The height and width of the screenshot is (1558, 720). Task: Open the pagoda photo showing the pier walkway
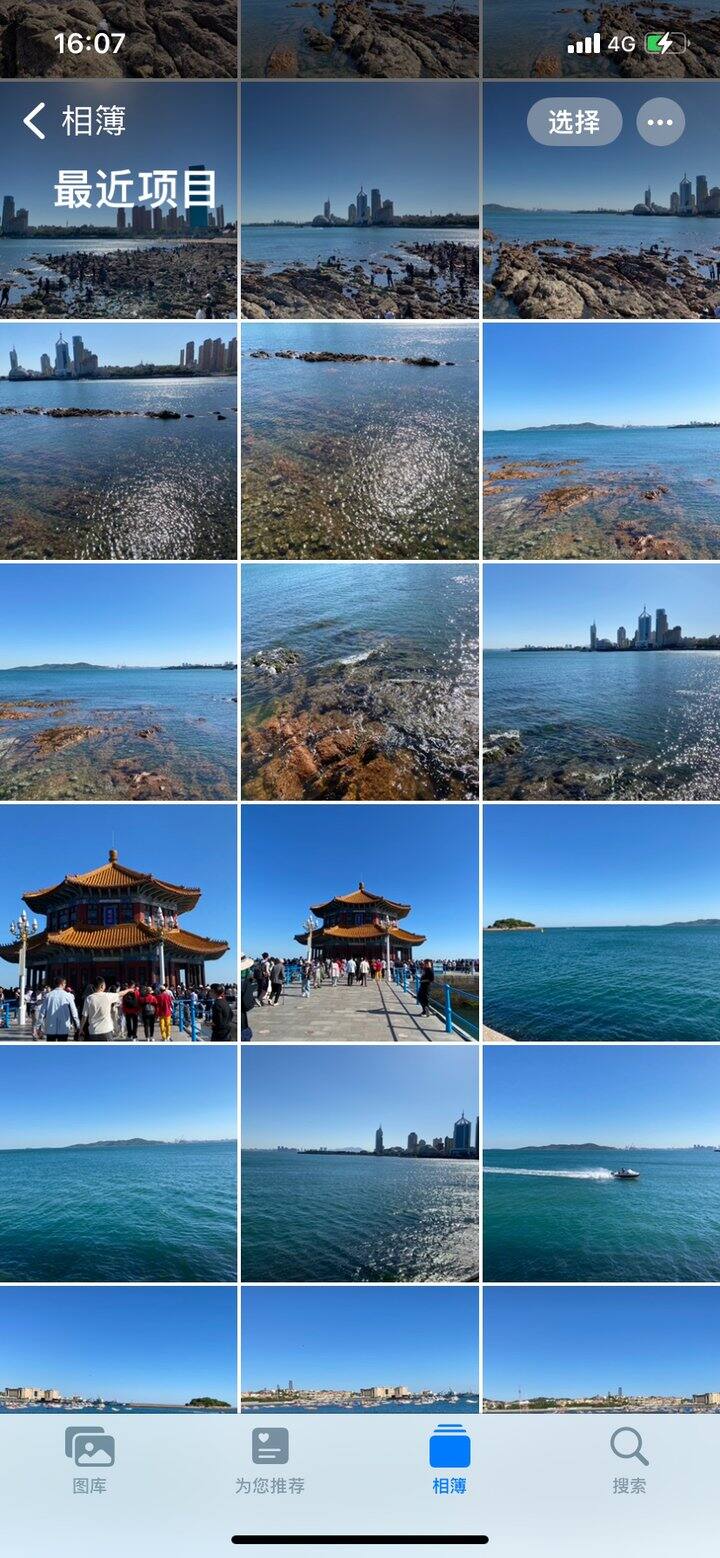pos(360,923)
